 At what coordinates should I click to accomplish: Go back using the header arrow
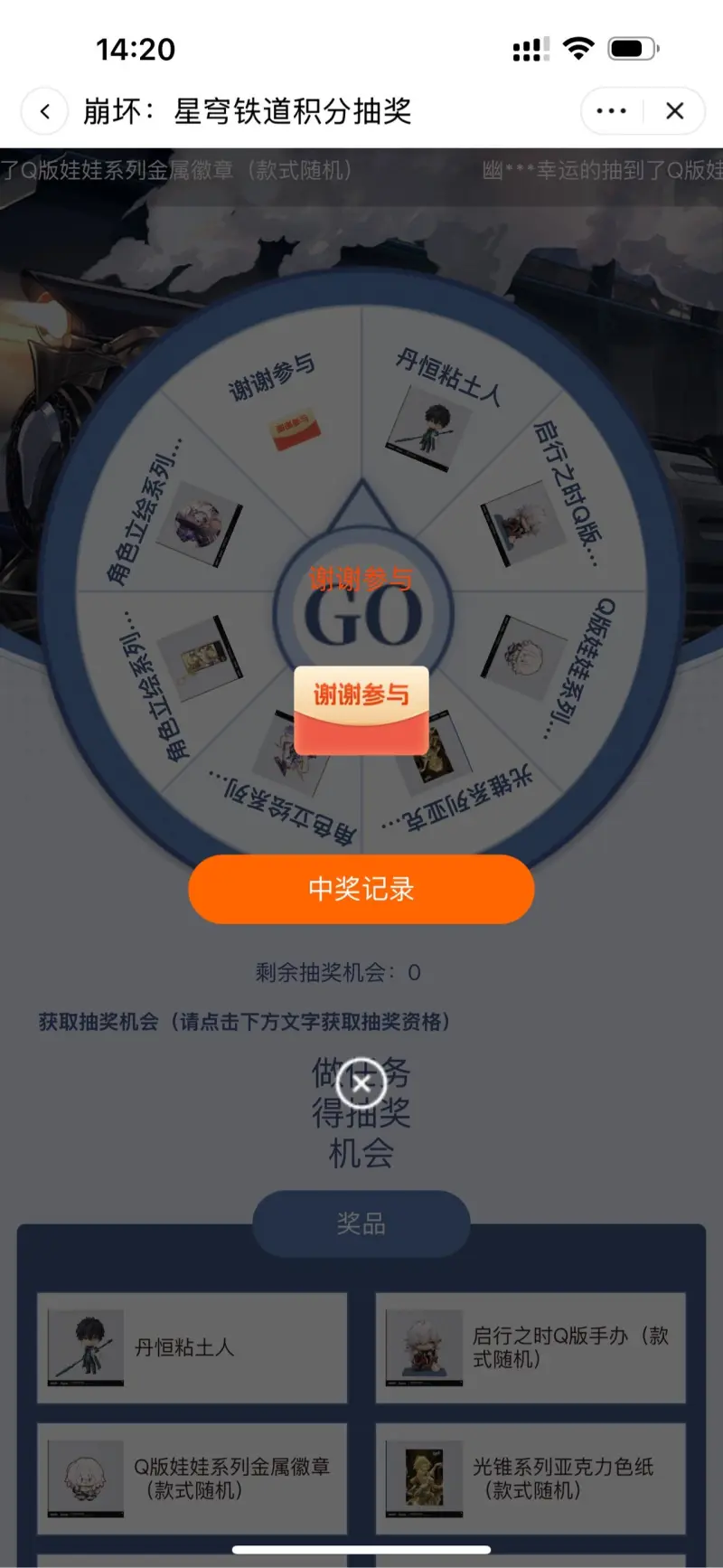[x=44, y=111]
